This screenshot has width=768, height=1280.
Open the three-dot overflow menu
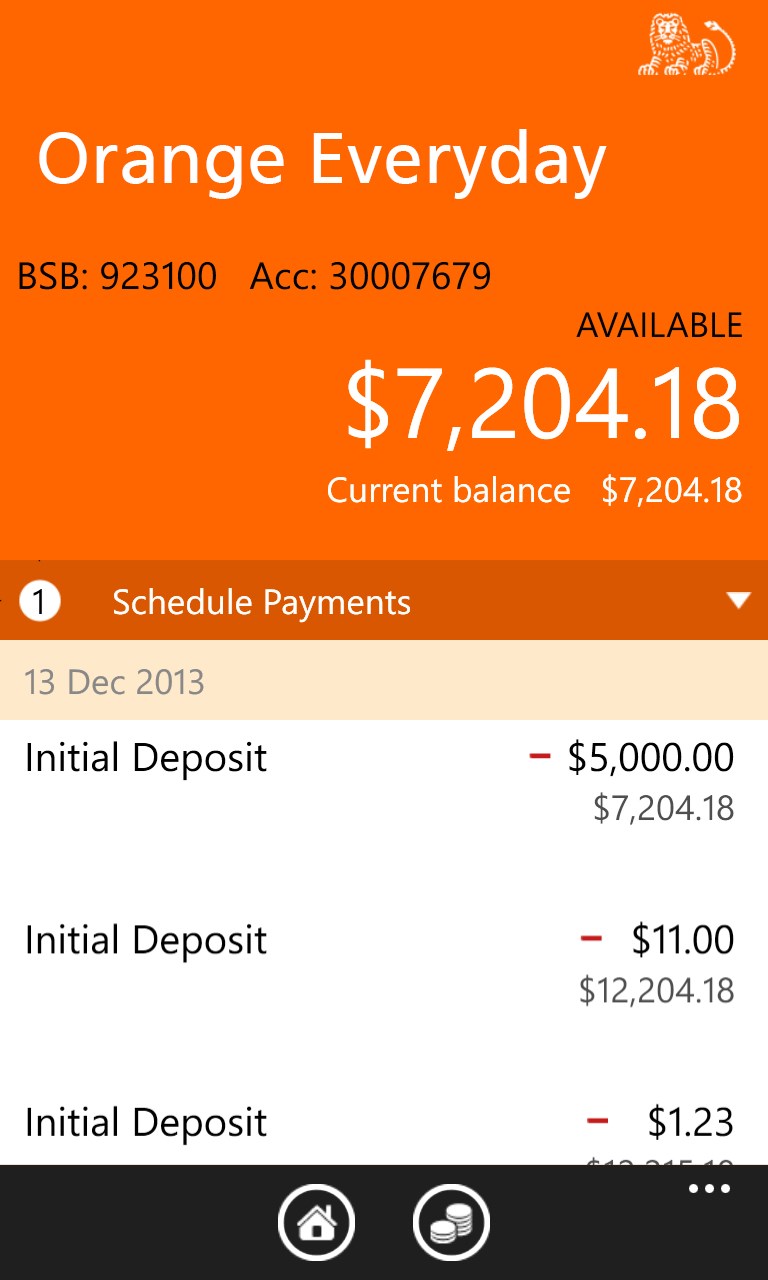point(709,1189)
